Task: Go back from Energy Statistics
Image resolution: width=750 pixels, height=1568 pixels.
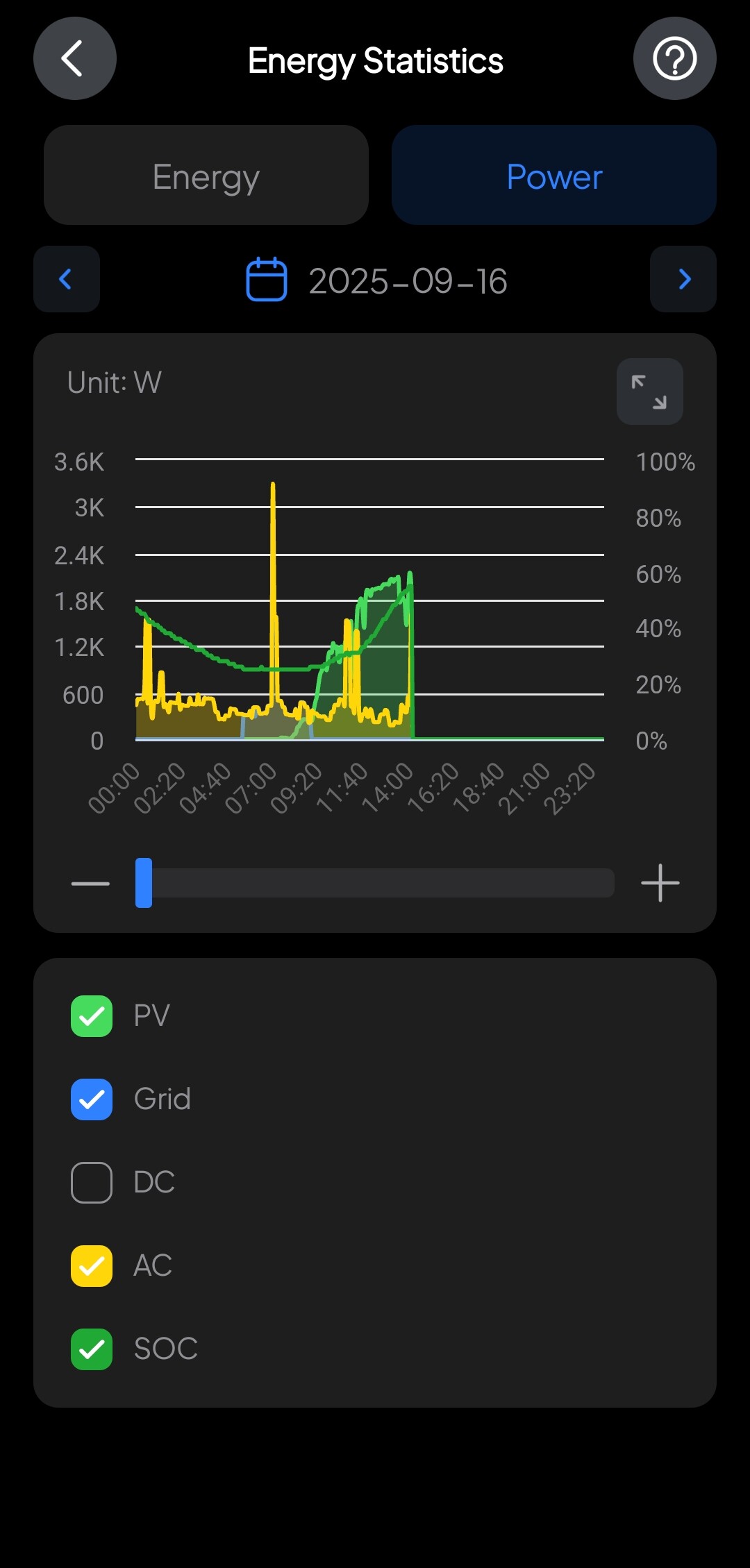Action: (75, 58)
